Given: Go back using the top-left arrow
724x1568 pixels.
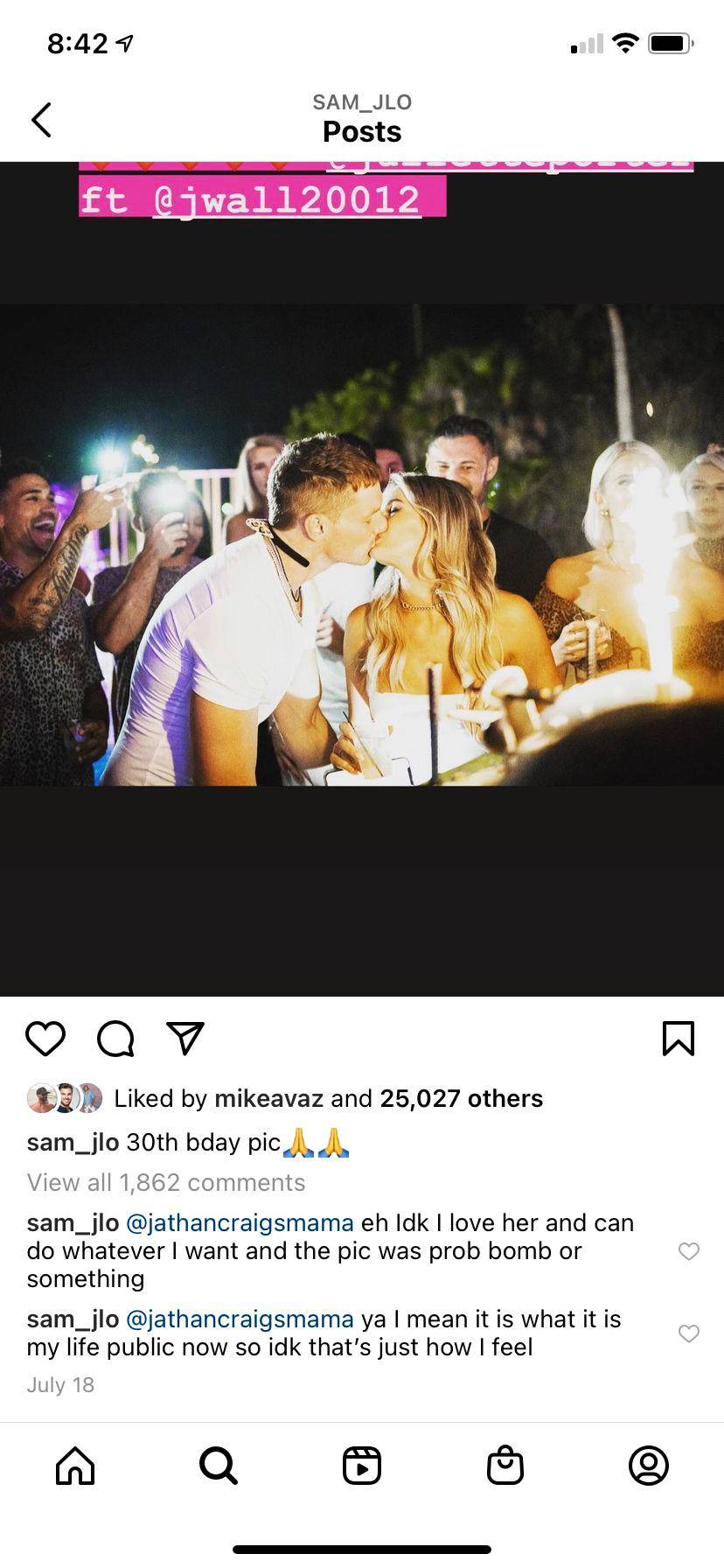Looking at the screenshot, I should pos(41,120).
